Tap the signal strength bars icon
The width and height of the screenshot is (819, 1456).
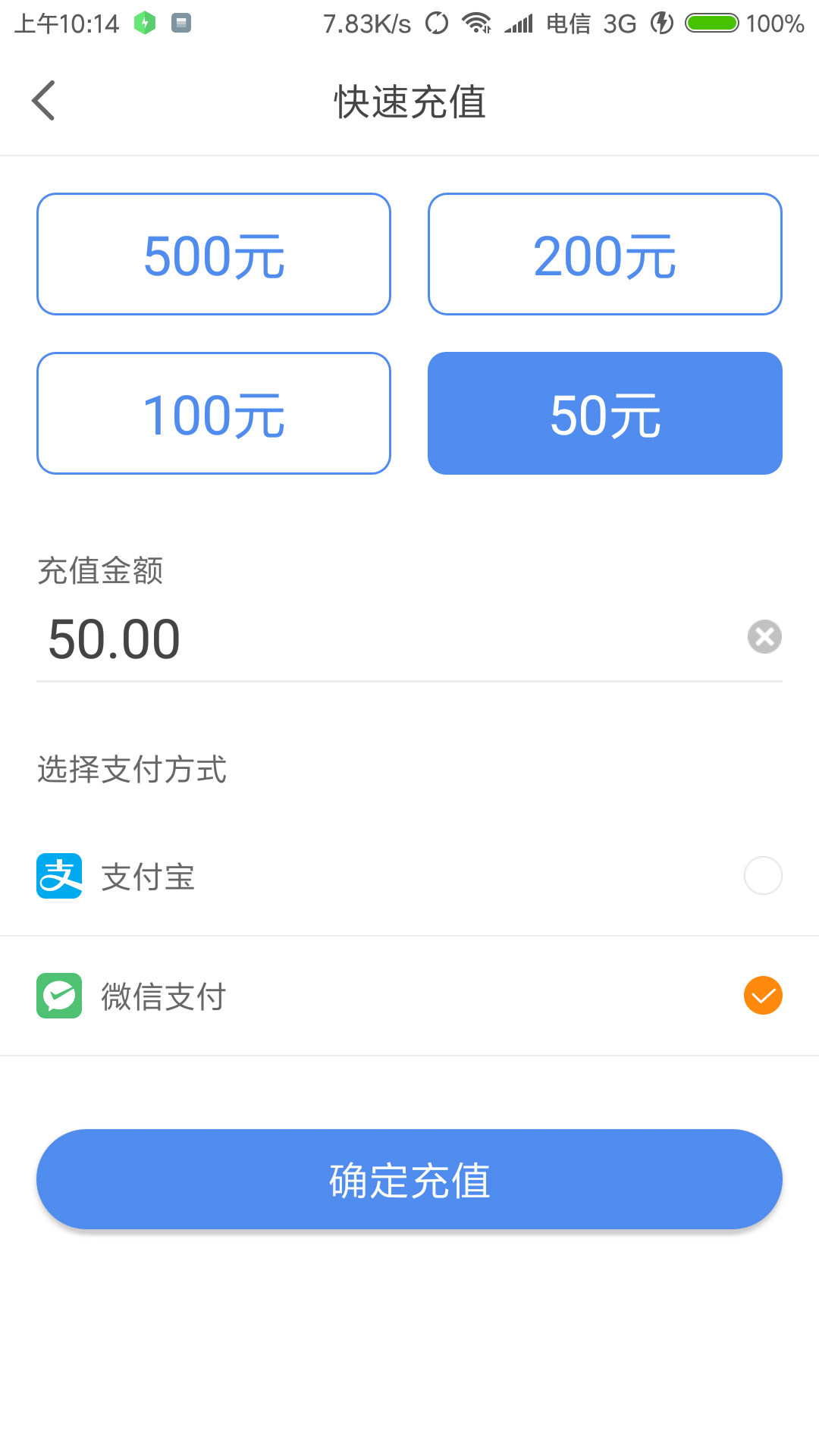(519, 24)
